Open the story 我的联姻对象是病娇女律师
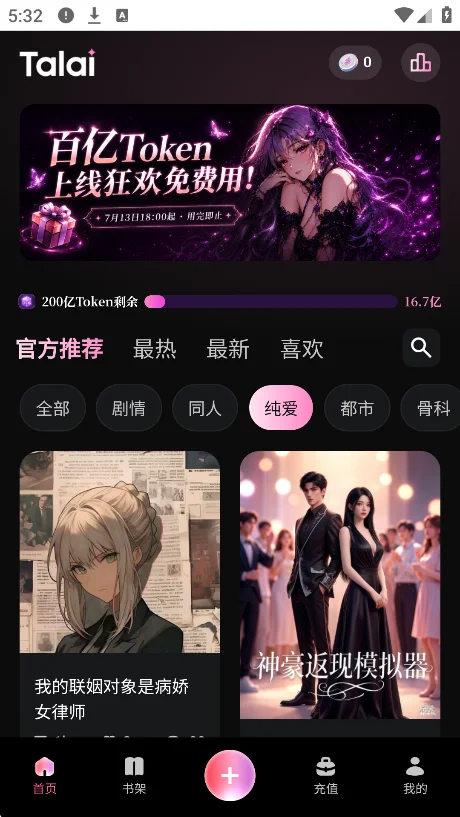This screenshot has width=460, height=817. [x=120, y=594]
